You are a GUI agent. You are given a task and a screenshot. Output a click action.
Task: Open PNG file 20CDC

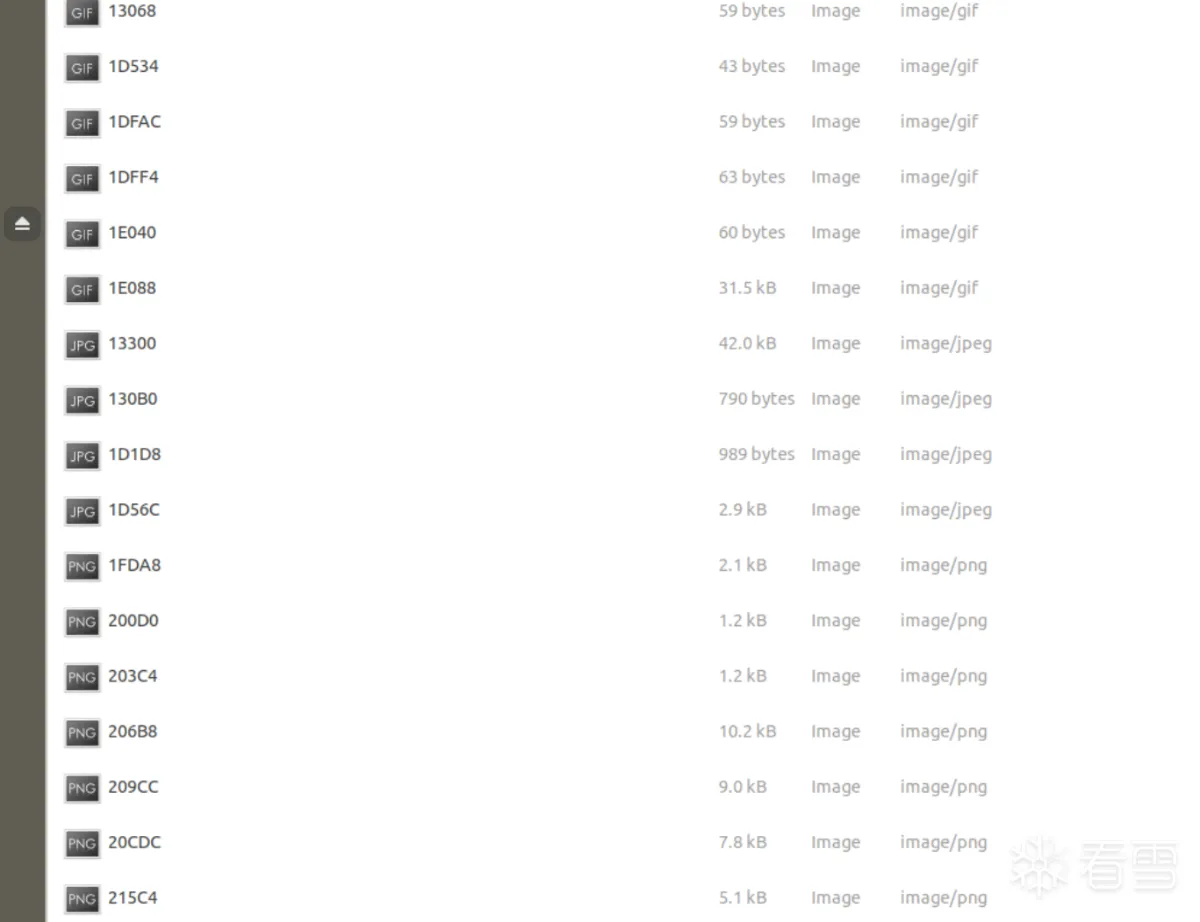click(134, 843)
